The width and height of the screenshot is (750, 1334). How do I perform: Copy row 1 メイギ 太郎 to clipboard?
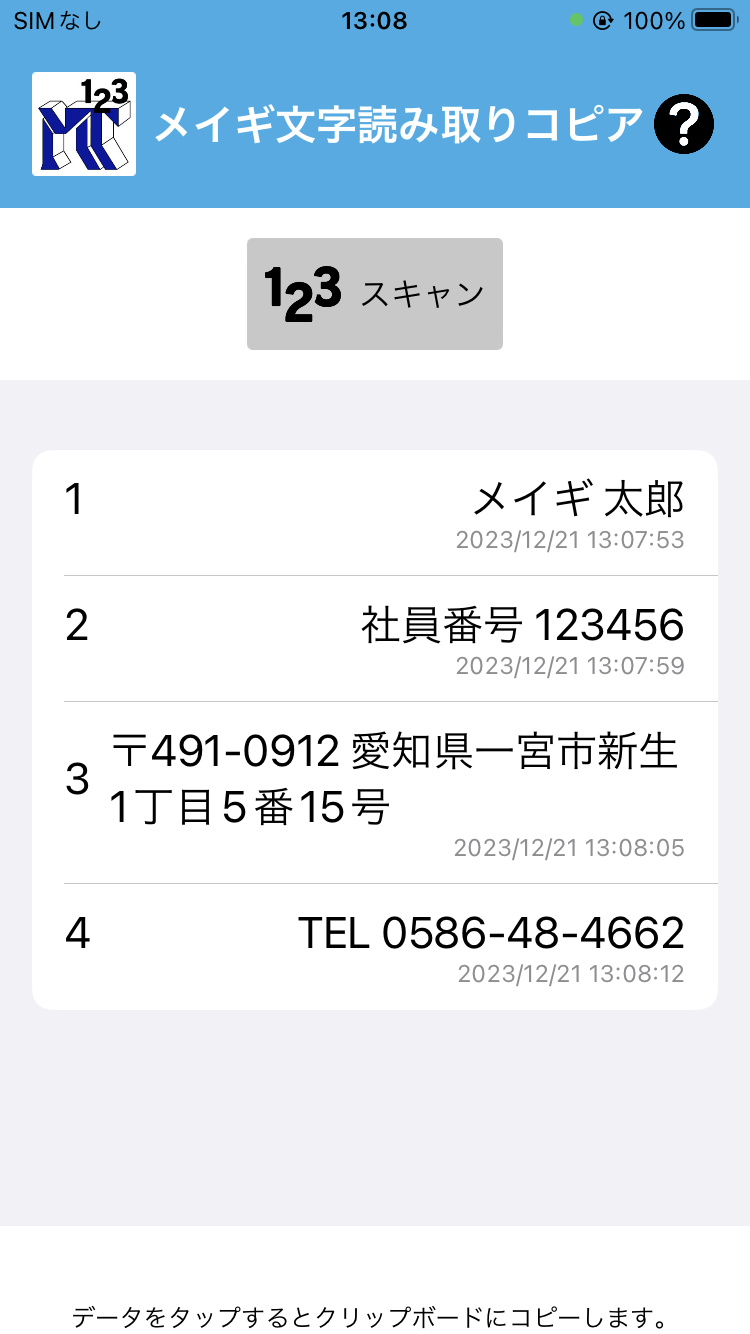[375, 513]
